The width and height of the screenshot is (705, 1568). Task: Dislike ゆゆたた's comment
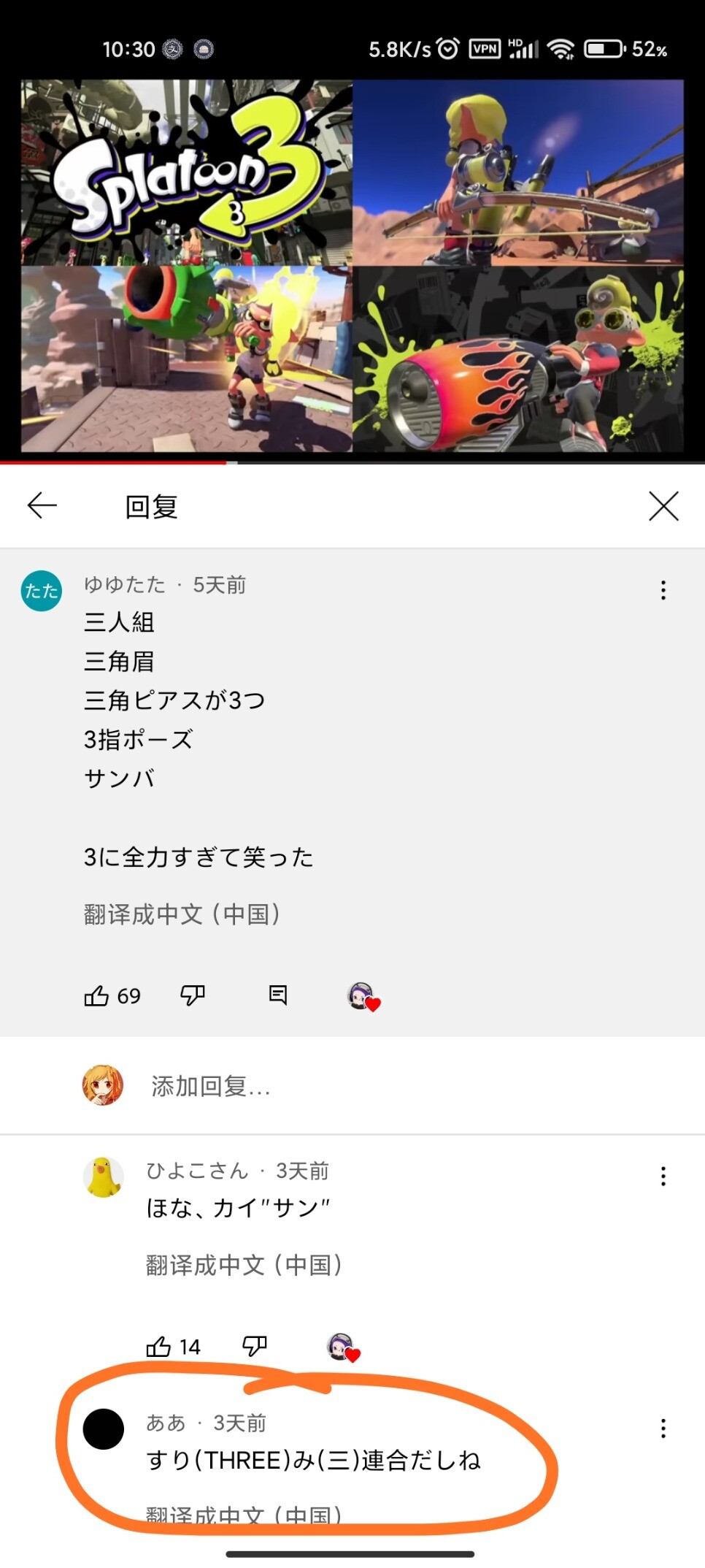pyautogui.click(x=193, y=995)
